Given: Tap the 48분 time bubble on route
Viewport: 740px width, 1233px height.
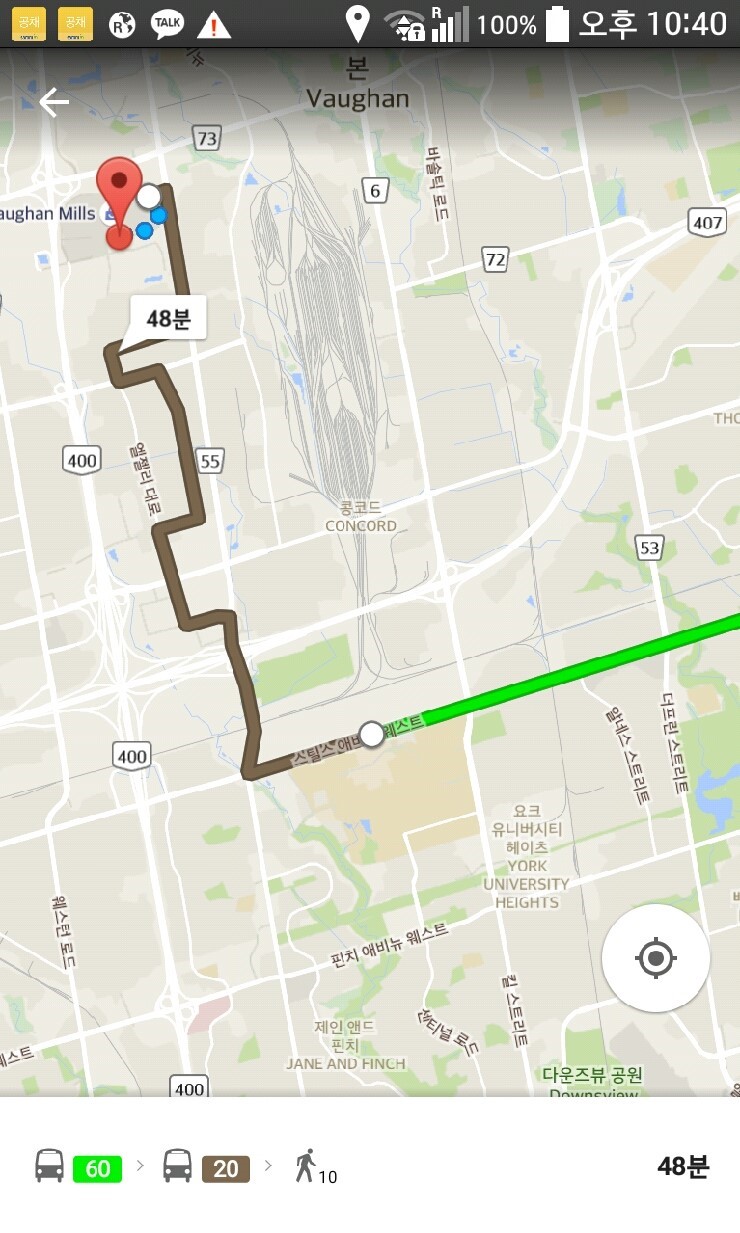Looking at the screenshot, I should tap(168, 319).
